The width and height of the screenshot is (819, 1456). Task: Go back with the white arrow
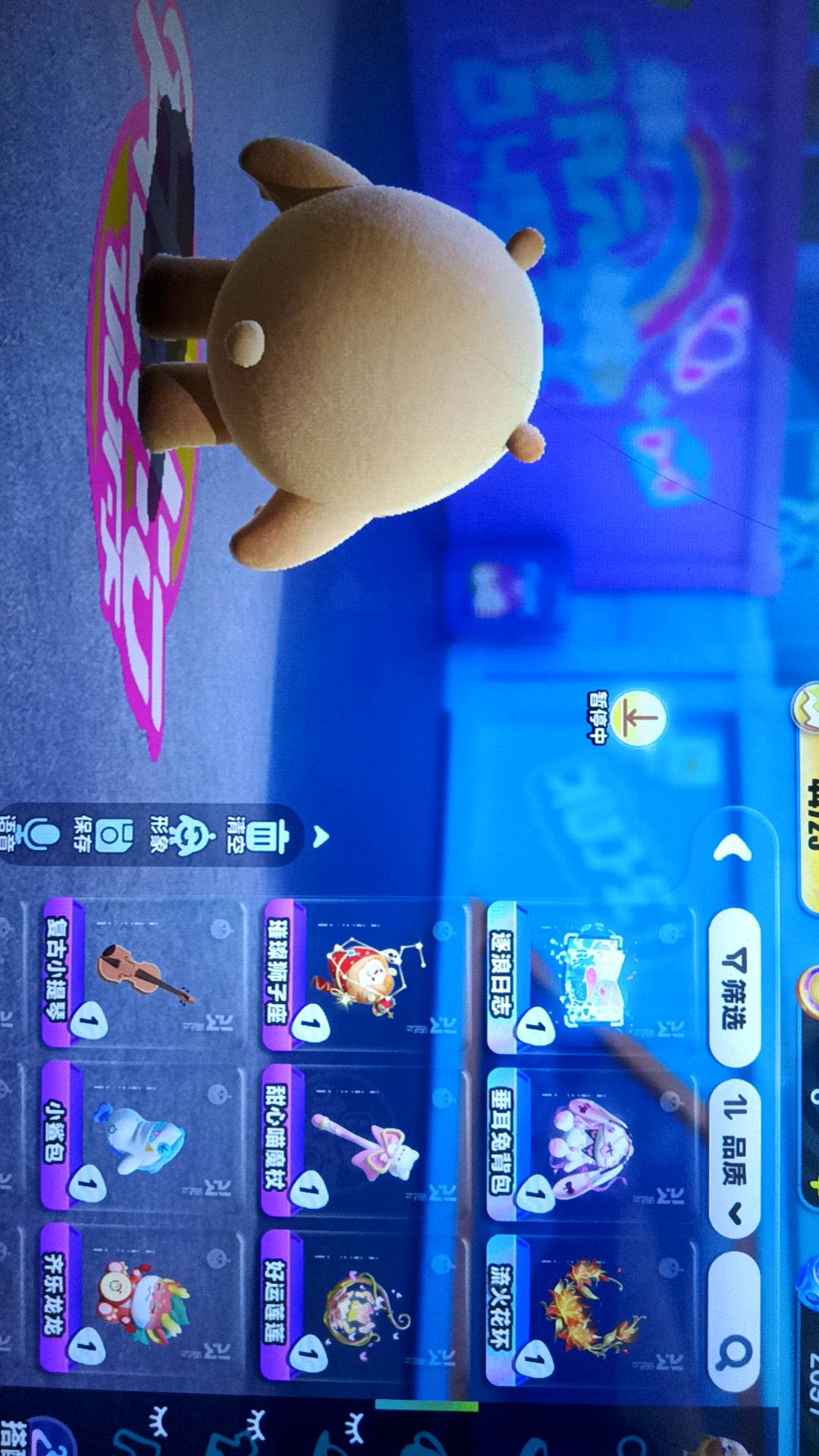click(x=733, y=849)
